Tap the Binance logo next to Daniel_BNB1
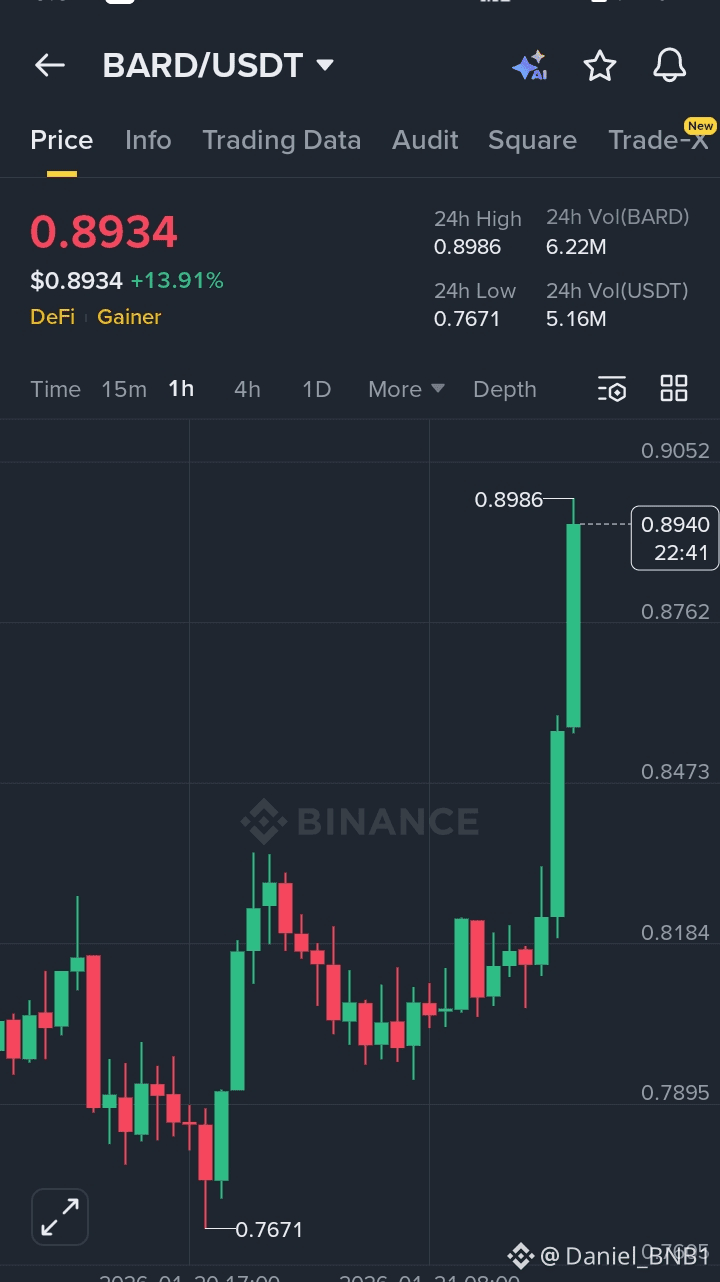720x1282 pixels. coord(520,1256)
